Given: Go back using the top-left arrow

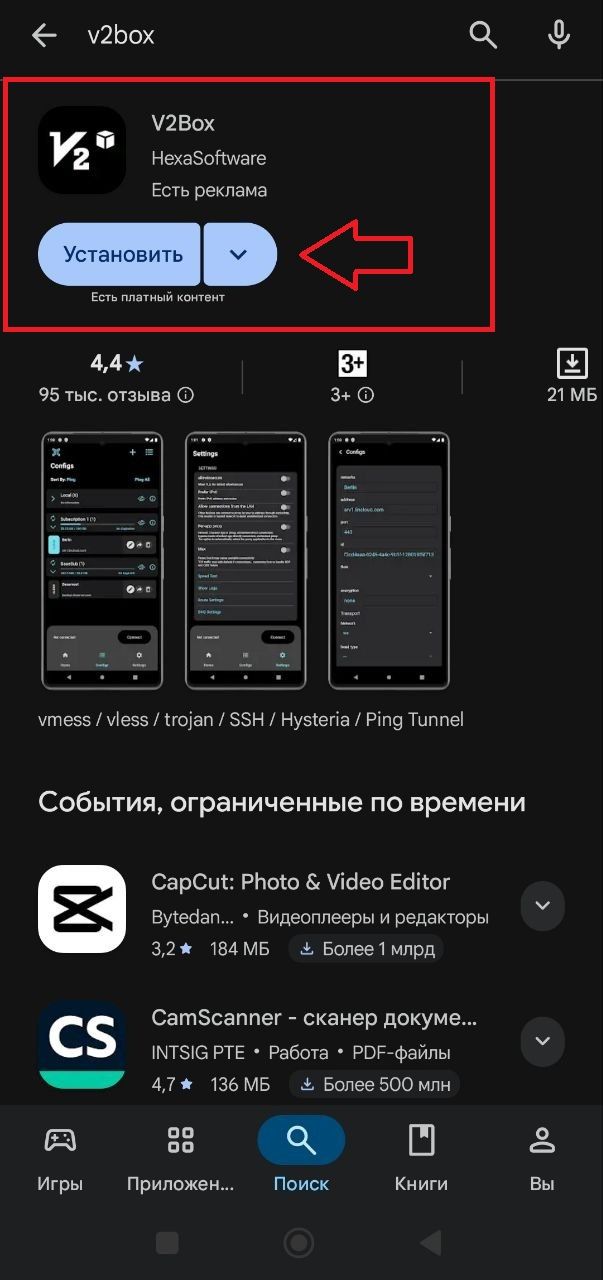Looking at the screenshot, I should click(x=44, y=36).
